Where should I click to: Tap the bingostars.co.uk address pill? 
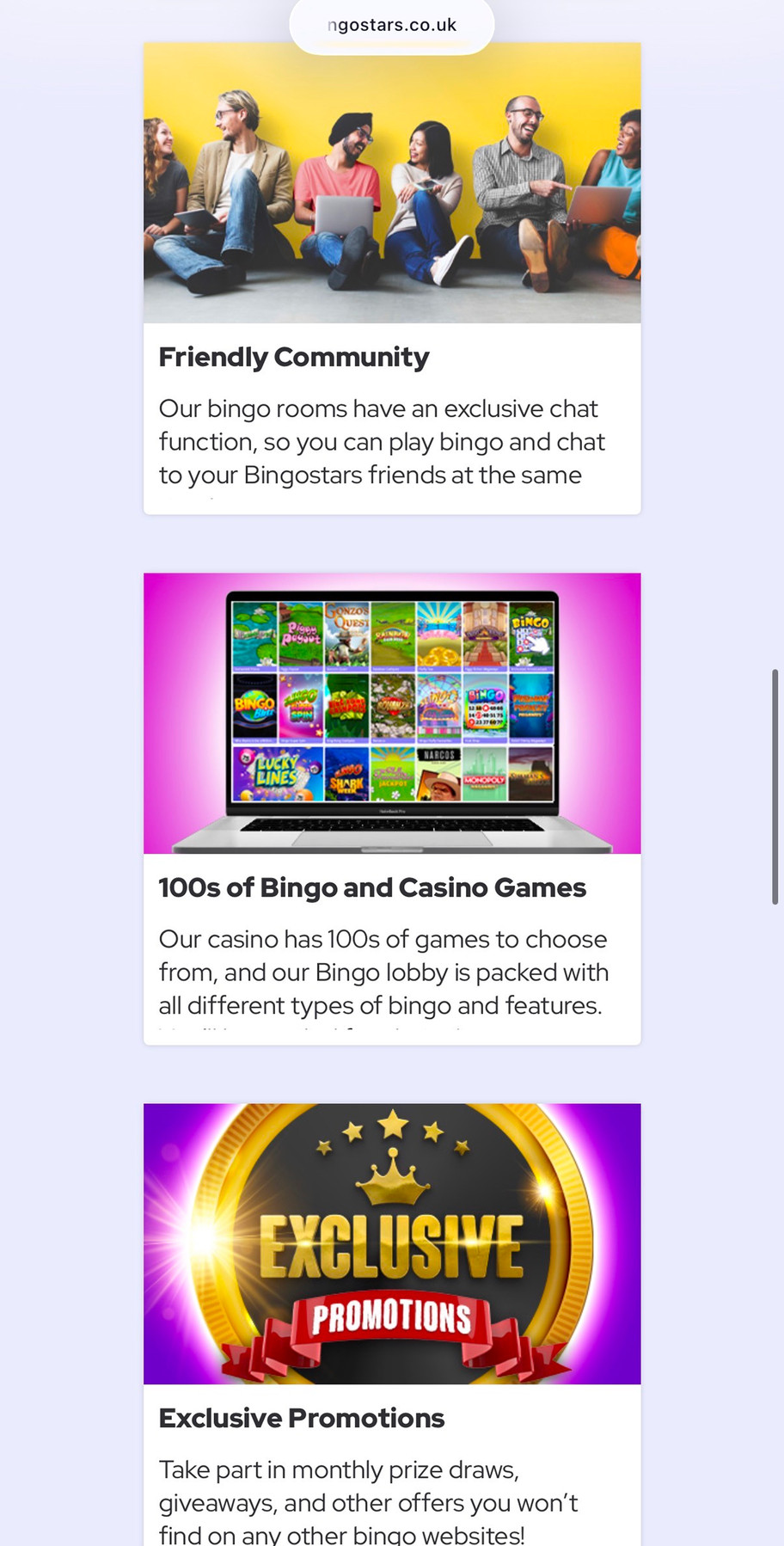(392, 26)
